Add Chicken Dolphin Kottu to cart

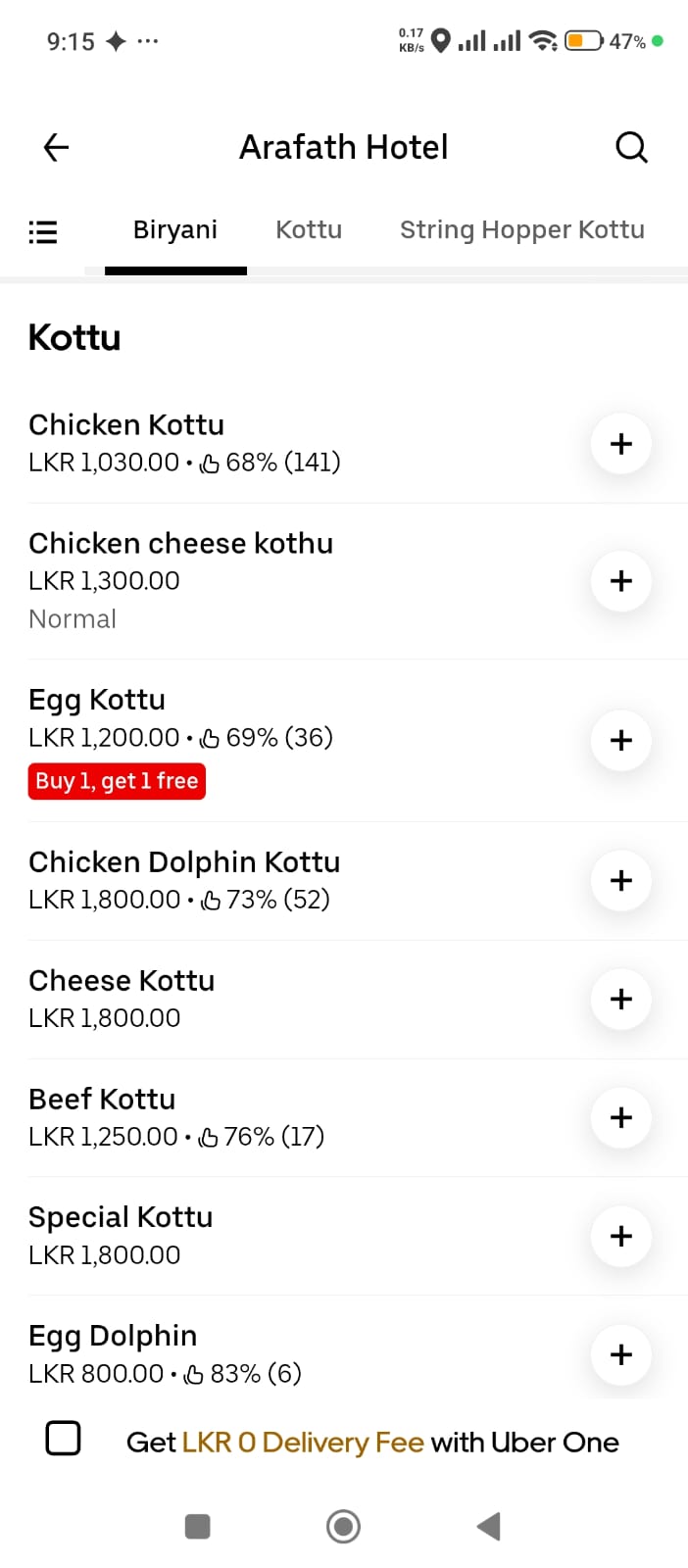click(x=621, y=880)
